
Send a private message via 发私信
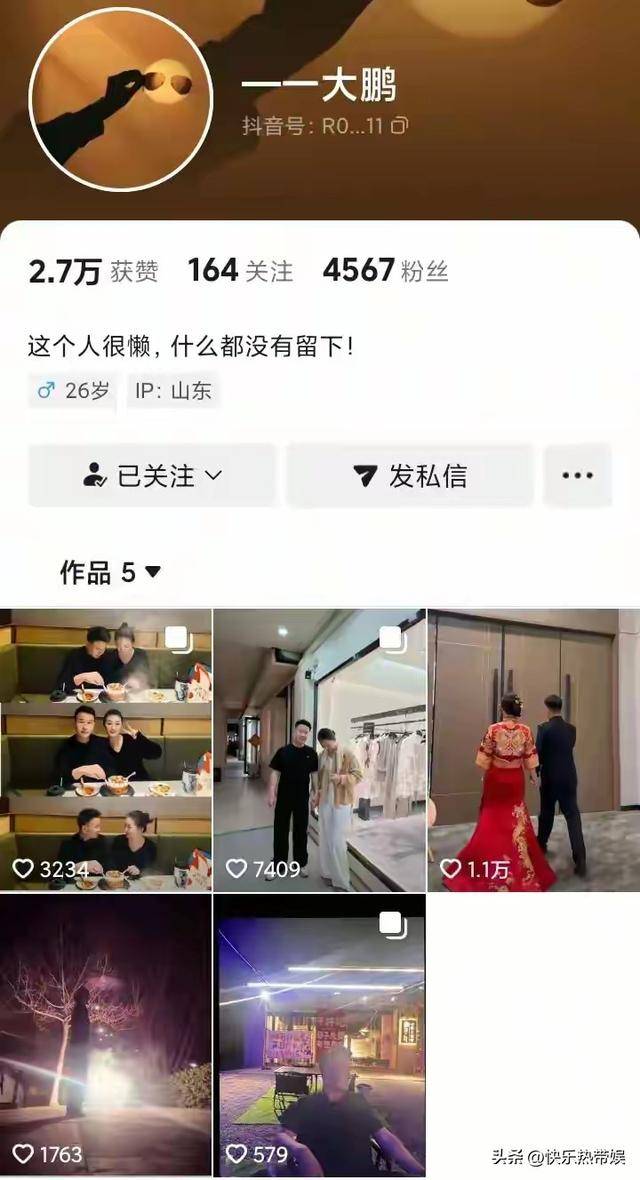410,476
